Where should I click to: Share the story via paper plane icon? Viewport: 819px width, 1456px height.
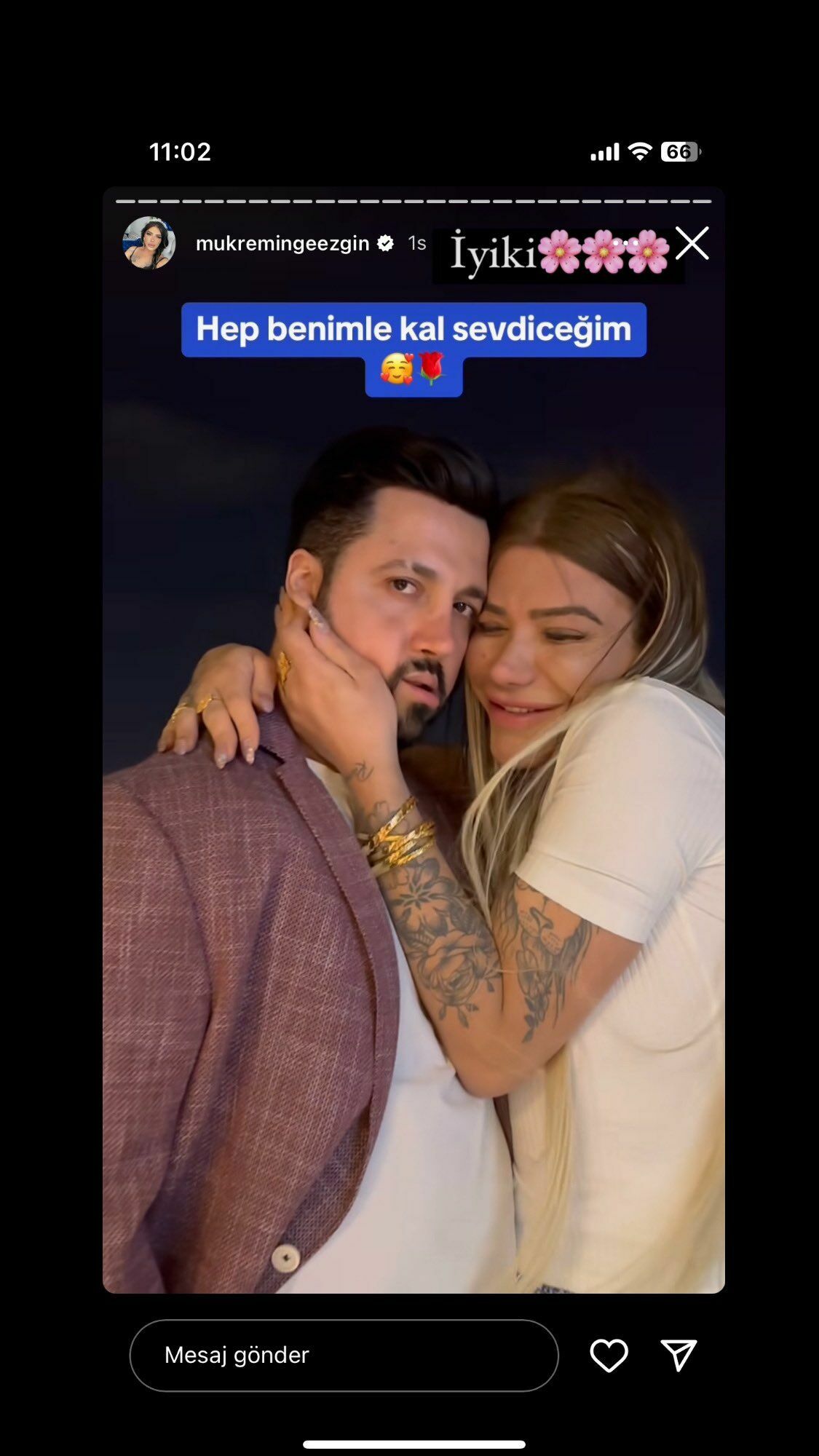pyautogui.click(x=678, y=1355)
